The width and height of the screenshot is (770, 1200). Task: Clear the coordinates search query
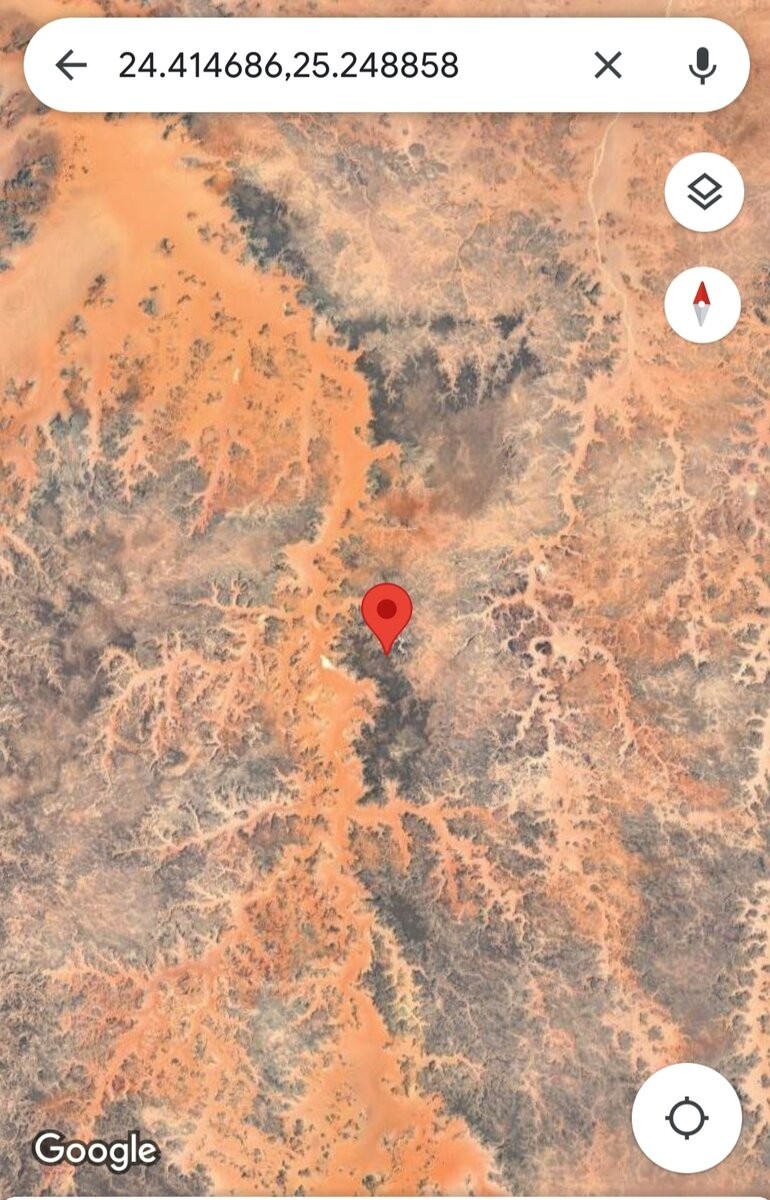coord(608,66)
